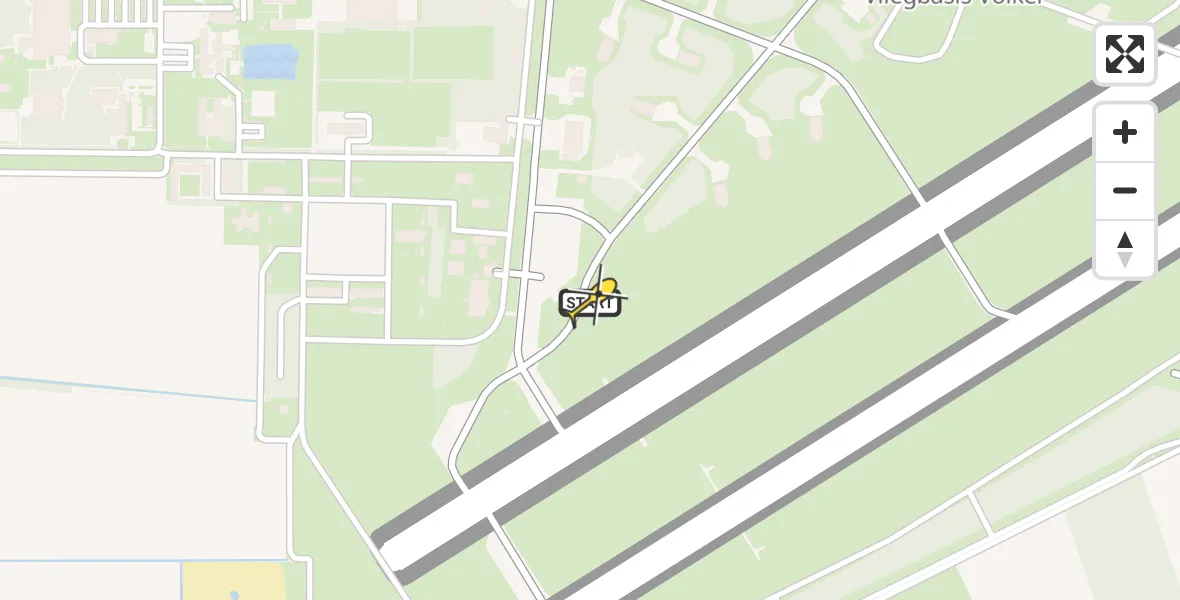Zoom out of the map
The width and height of the screenshot is (1180, 600).
click(1125, 191)
